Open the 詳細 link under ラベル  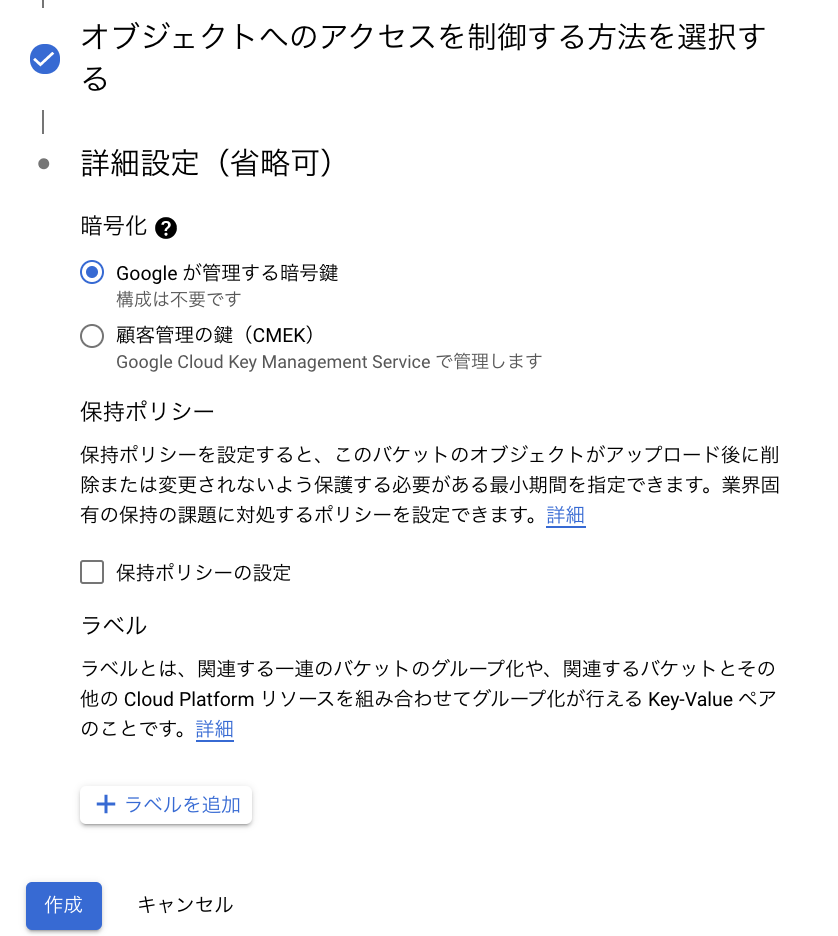[214, 729]
